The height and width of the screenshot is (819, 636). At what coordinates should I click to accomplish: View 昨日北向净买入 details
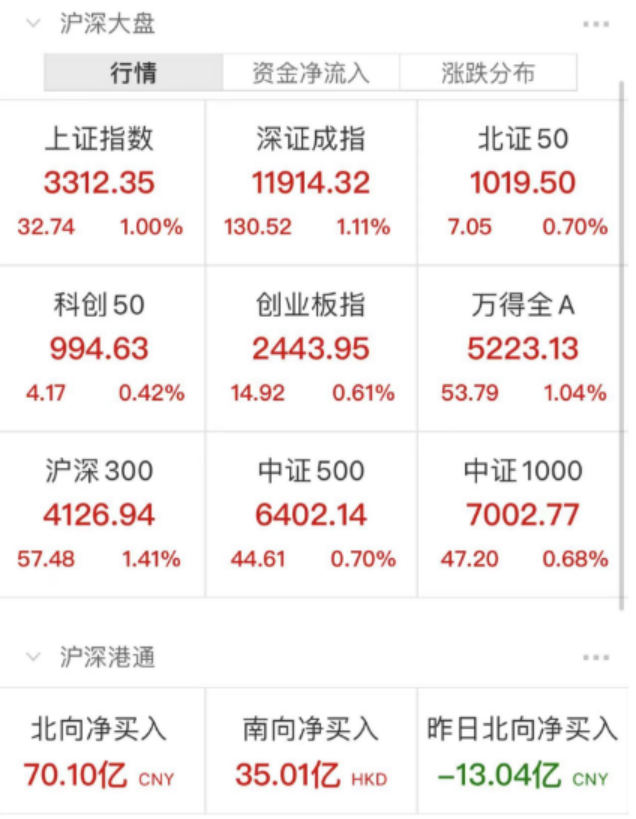(523, 751)
